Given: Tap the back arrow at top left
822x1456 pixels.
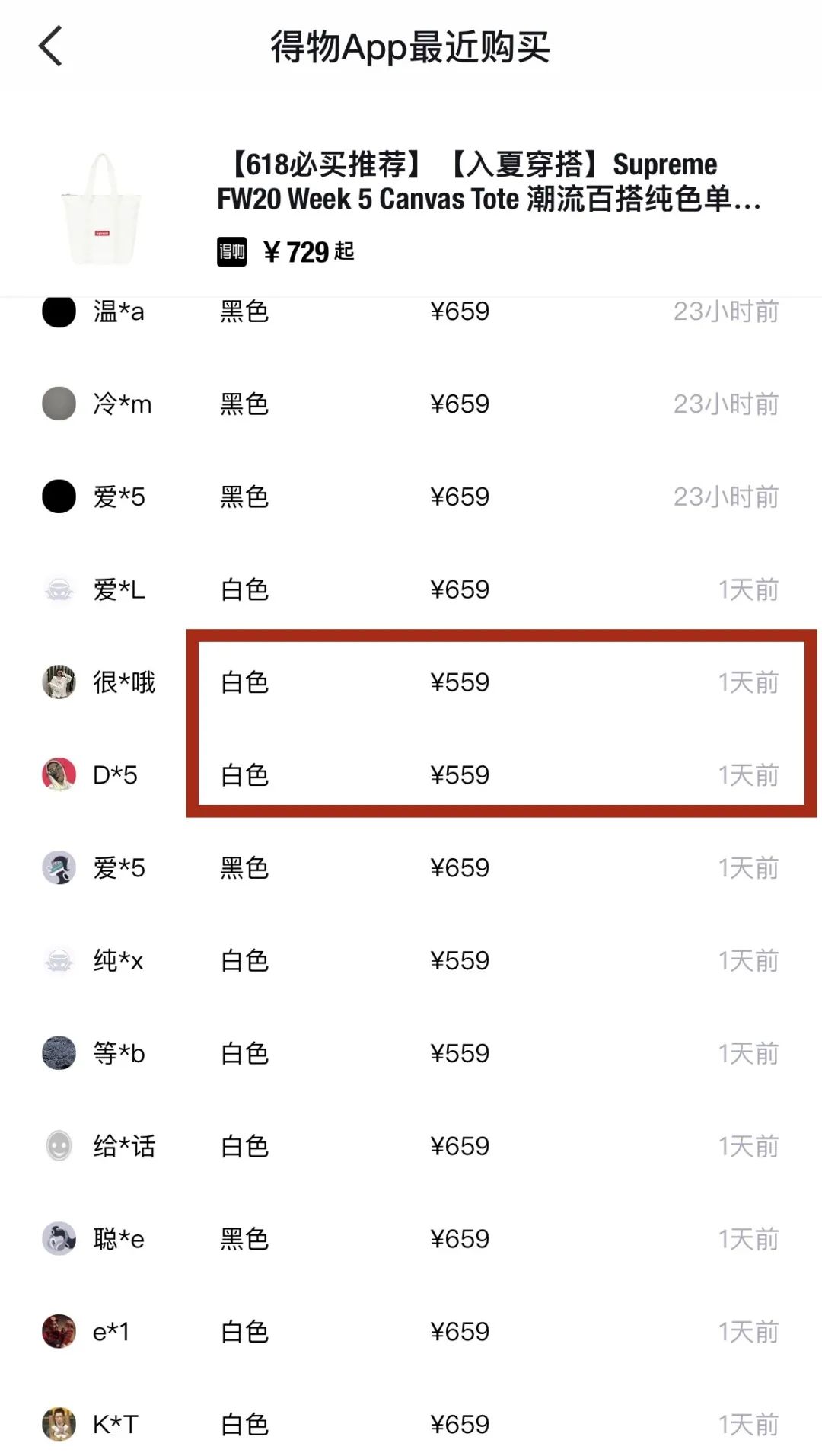Looking at the screenshot, I should 50,46.
